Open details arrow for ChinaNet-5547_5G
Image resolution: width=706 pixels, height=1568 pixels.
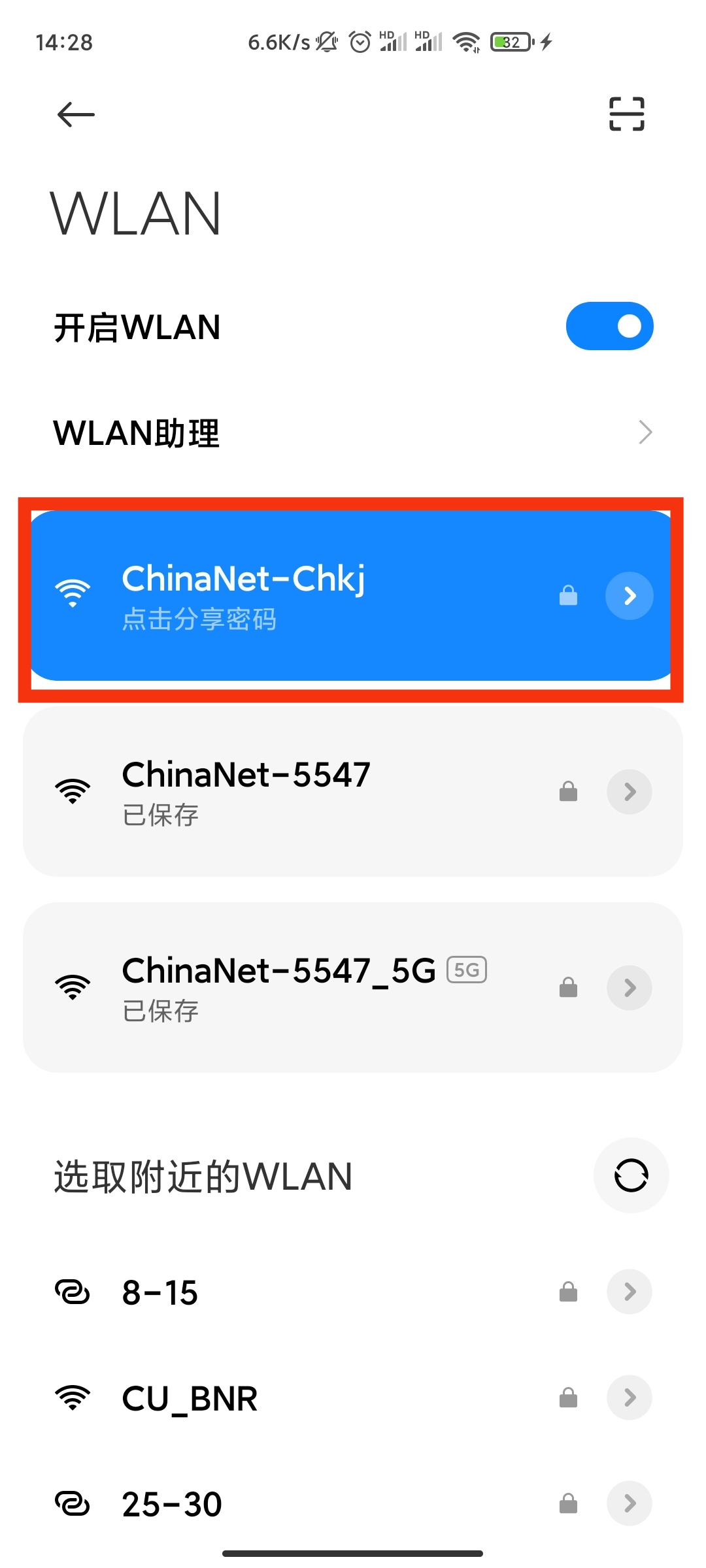click(x=629, y=987)
